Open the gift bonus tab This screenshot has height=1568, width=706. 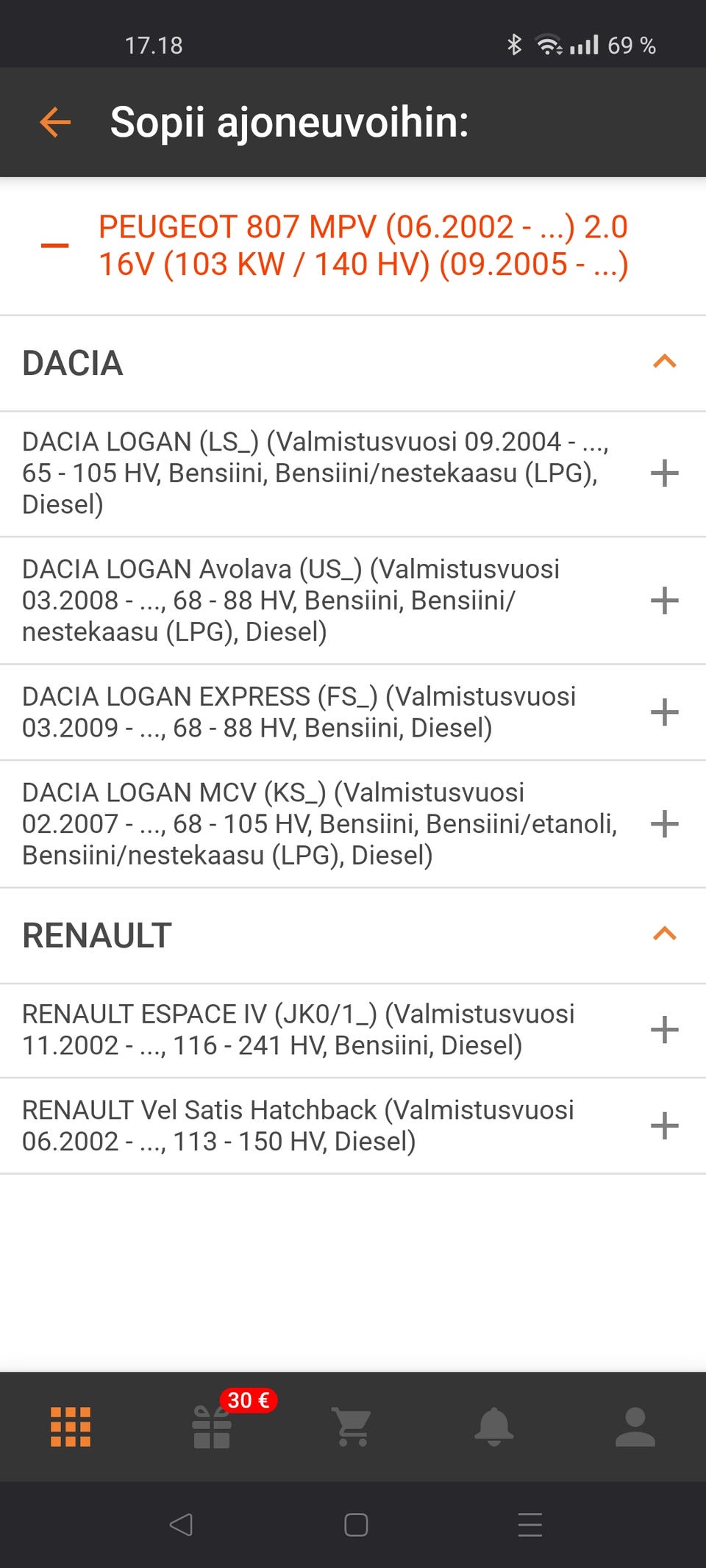coord(212,1427)
